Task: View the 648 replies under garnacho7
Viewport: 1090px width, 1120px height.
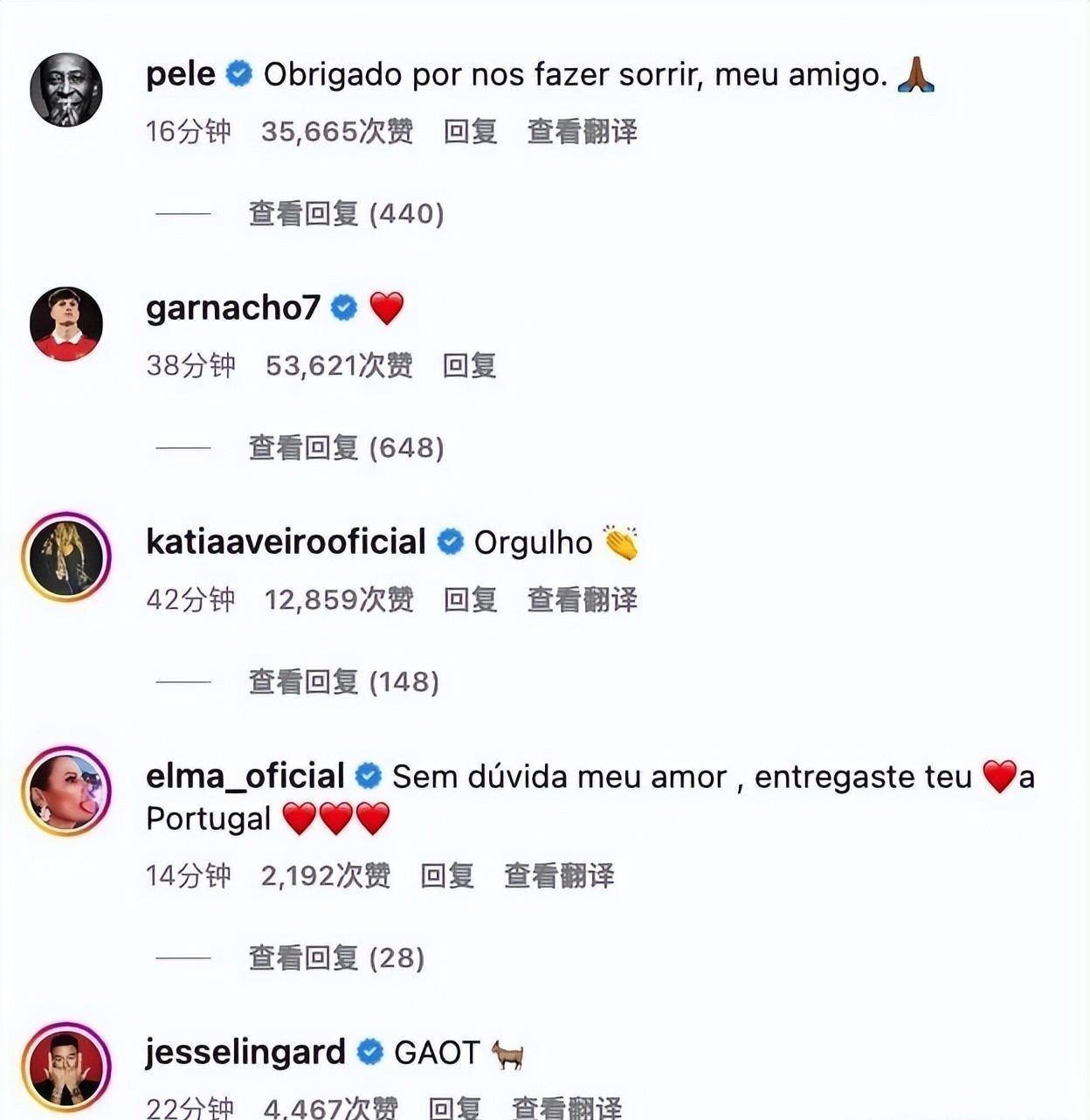Action: click(346, 448)
